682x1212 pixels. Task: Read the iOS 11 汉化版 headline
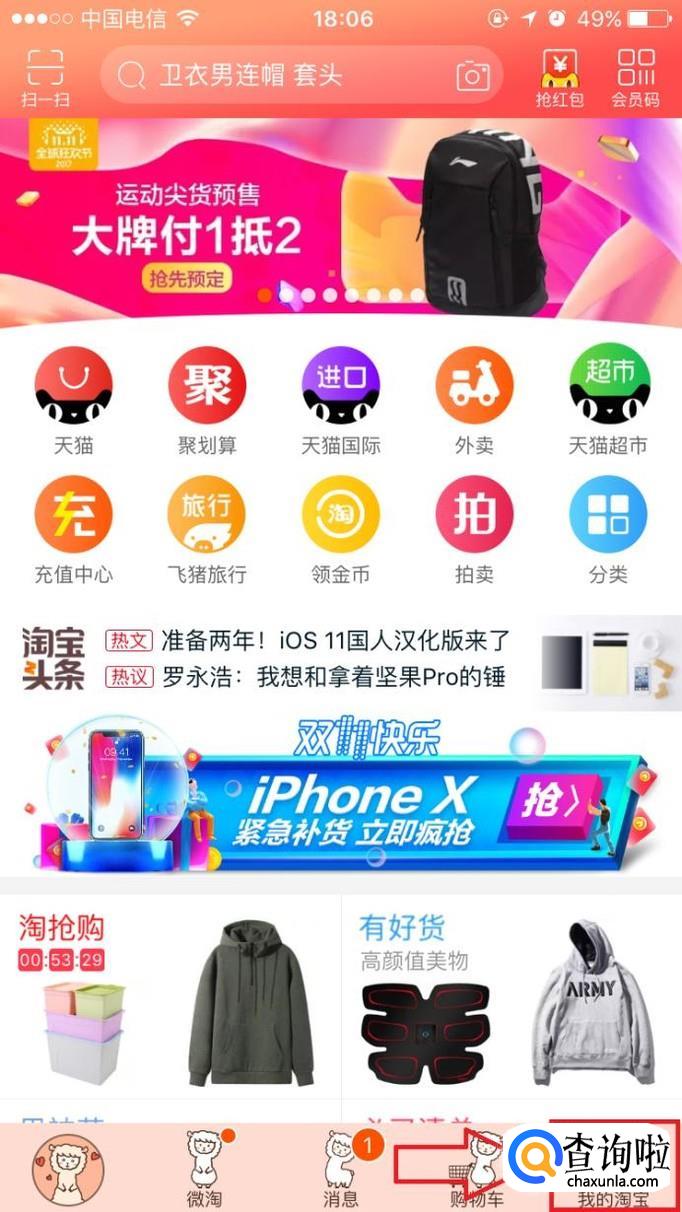click(x=335, y=640)
